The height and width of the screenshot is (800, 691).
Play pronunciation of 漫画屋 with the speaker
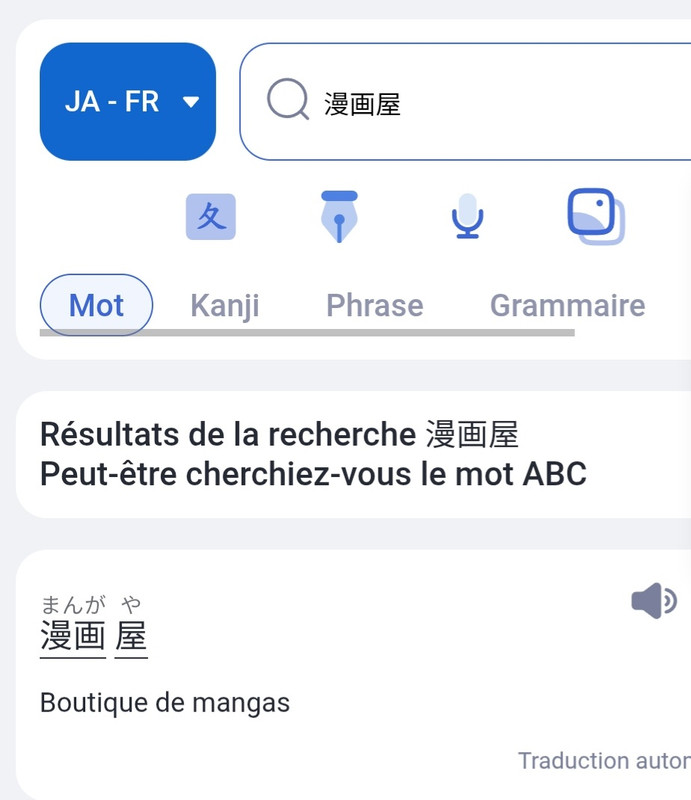pos(654,601)
